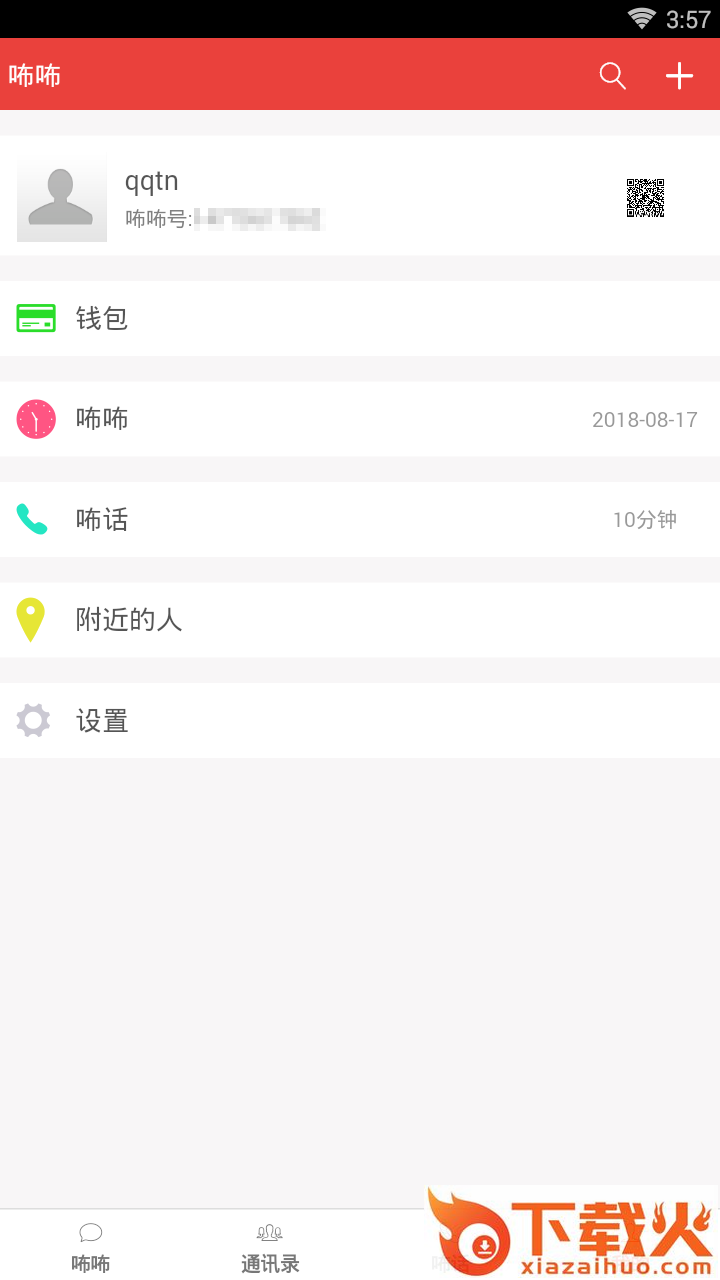Image resolution: width=720 pixels, height=1280 pixels.
Task: Open the search icon in the top bar
Action: click(x=612, y=76)
